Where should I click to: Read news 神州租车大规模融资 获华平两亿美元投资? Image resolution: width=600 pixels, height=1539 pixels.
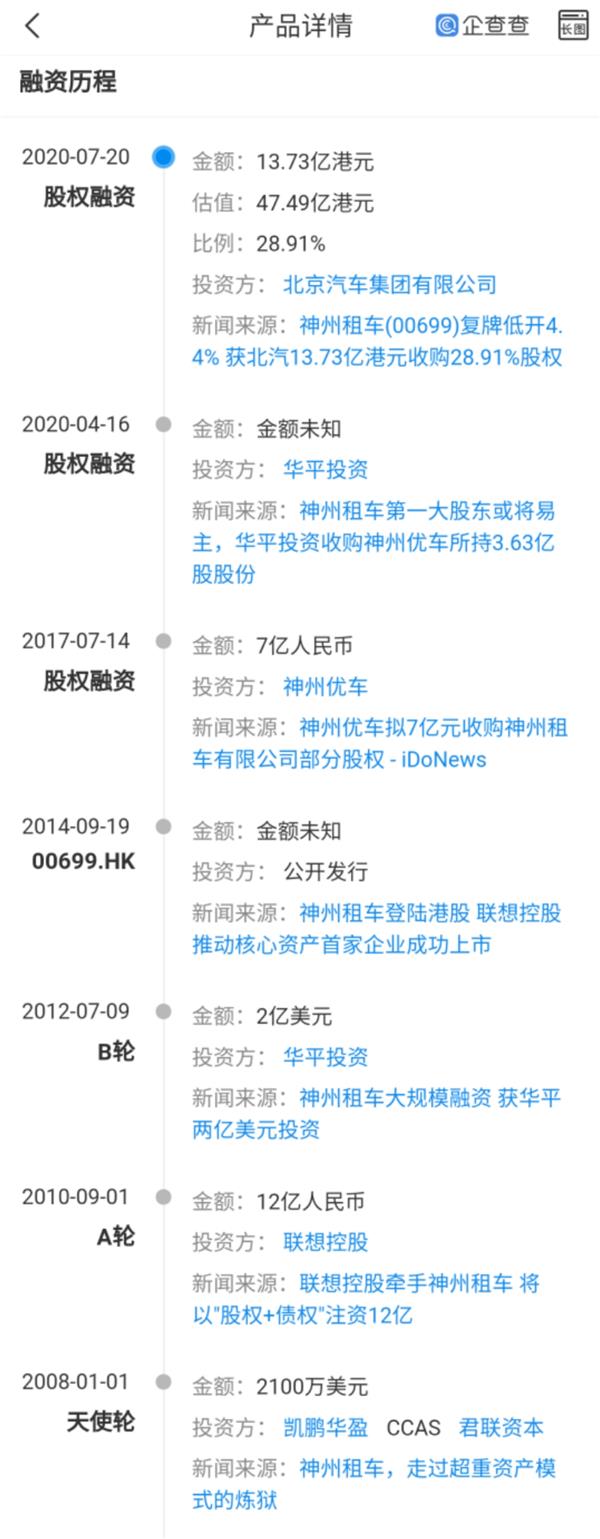pos(430,1098)
